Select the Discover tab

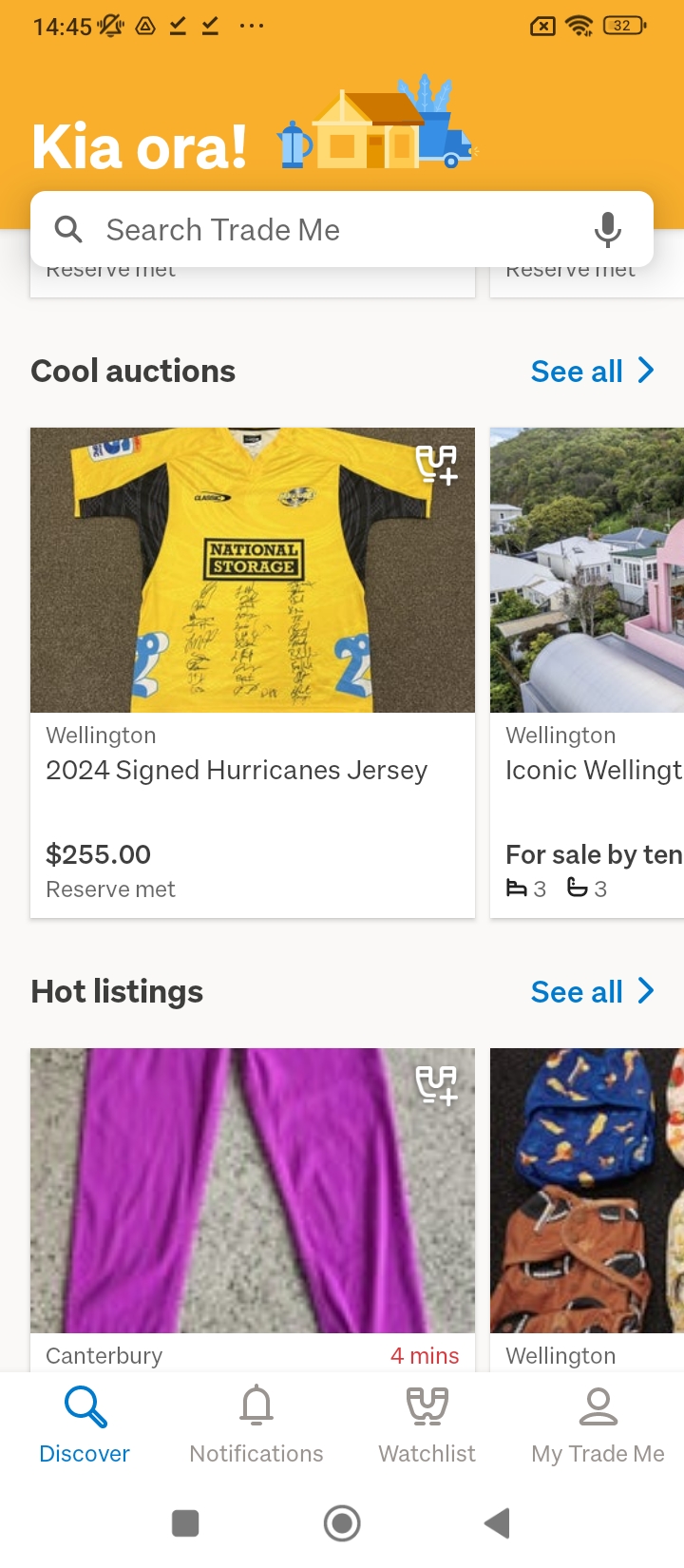85,1424
